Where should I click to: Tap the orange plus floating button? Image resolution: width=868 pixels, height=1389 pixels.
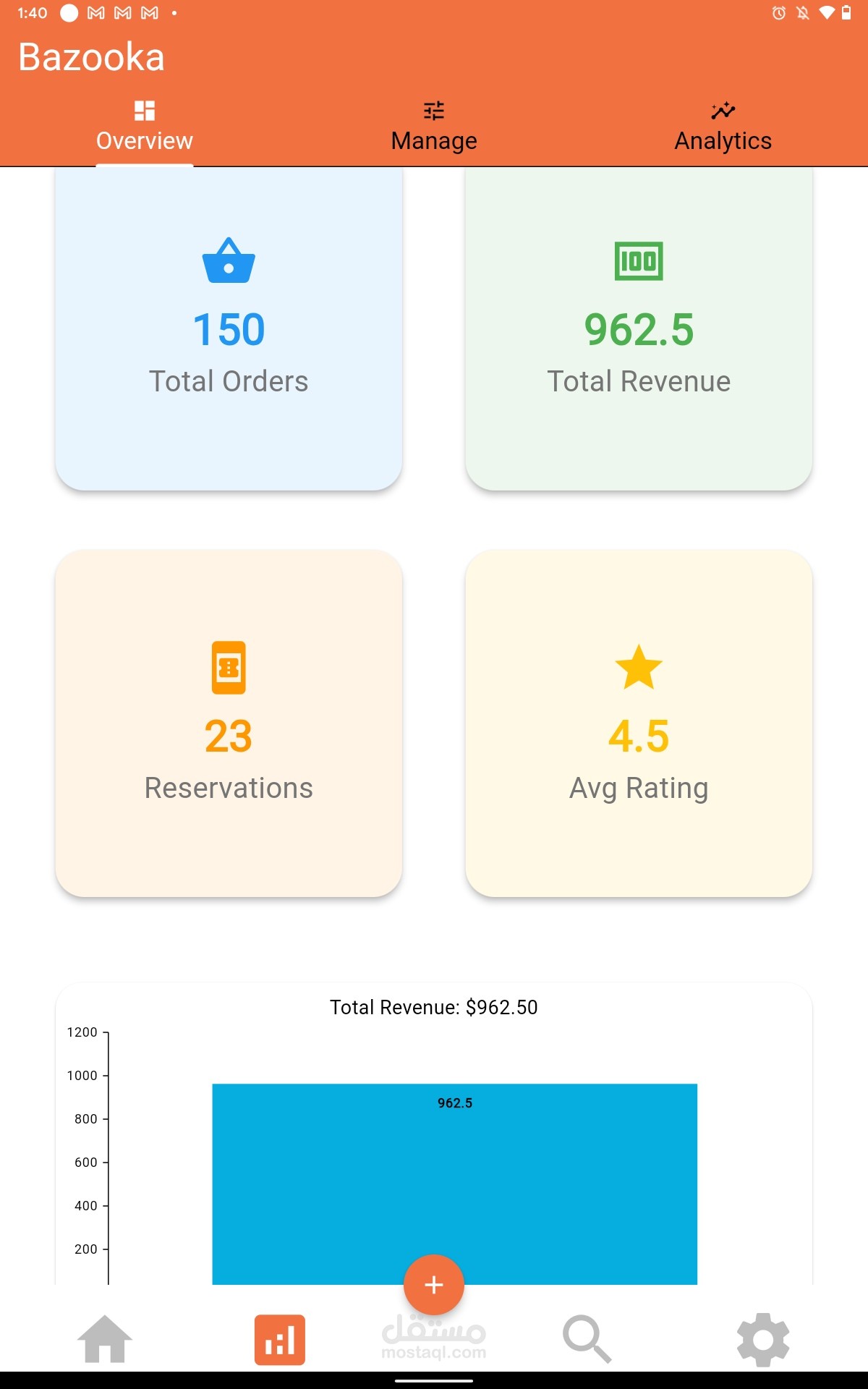[x=434, y=1285]
